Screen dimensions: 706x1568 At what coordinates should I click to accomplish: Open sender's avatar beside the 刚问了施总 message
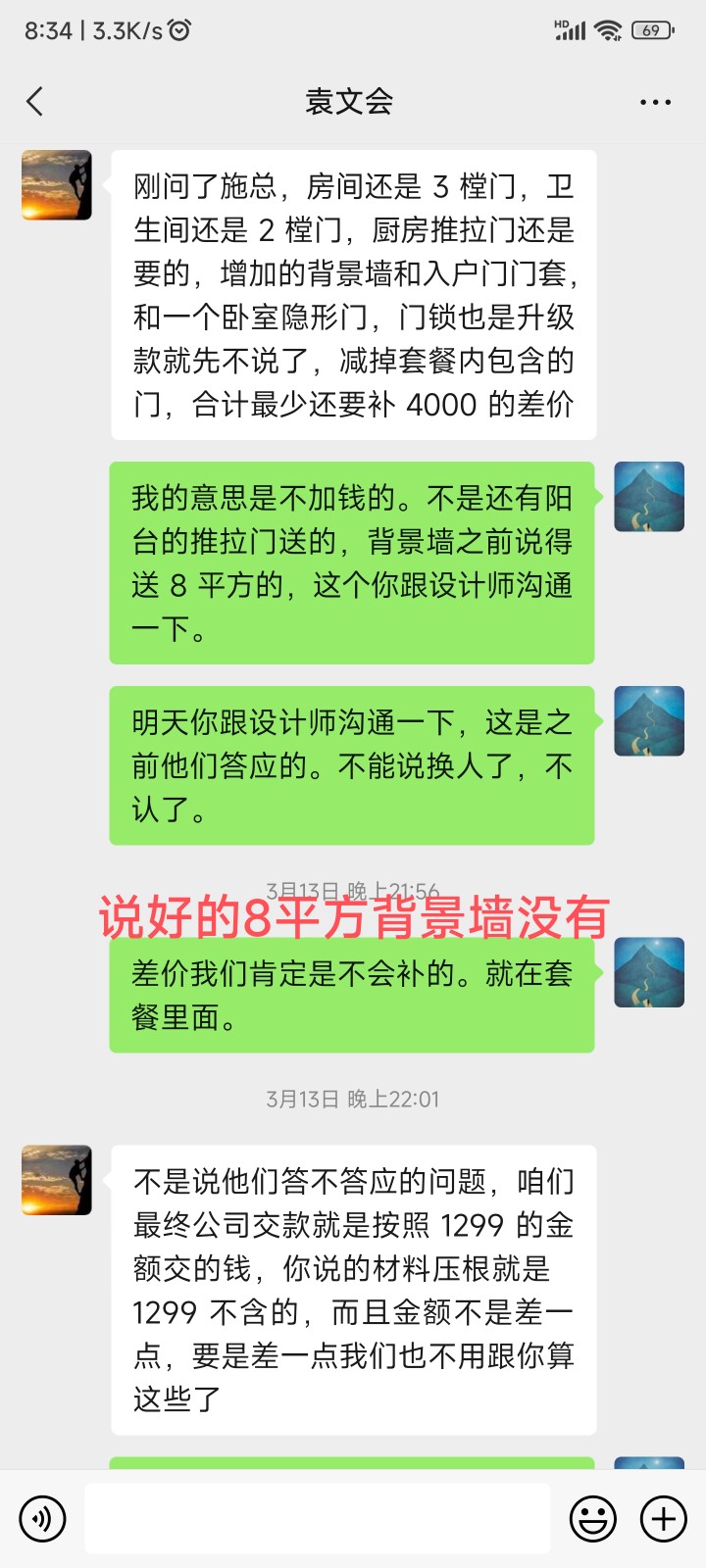point(57,185)
